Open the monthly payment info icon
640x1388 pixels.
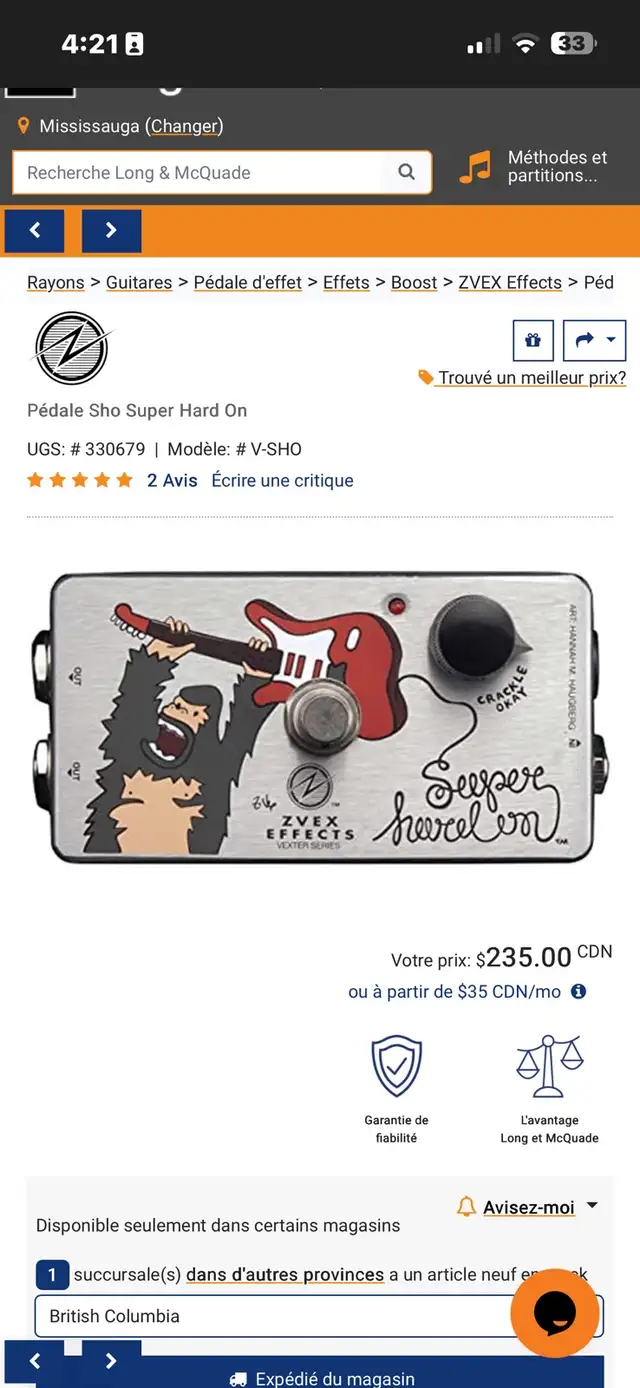(578, 992)
